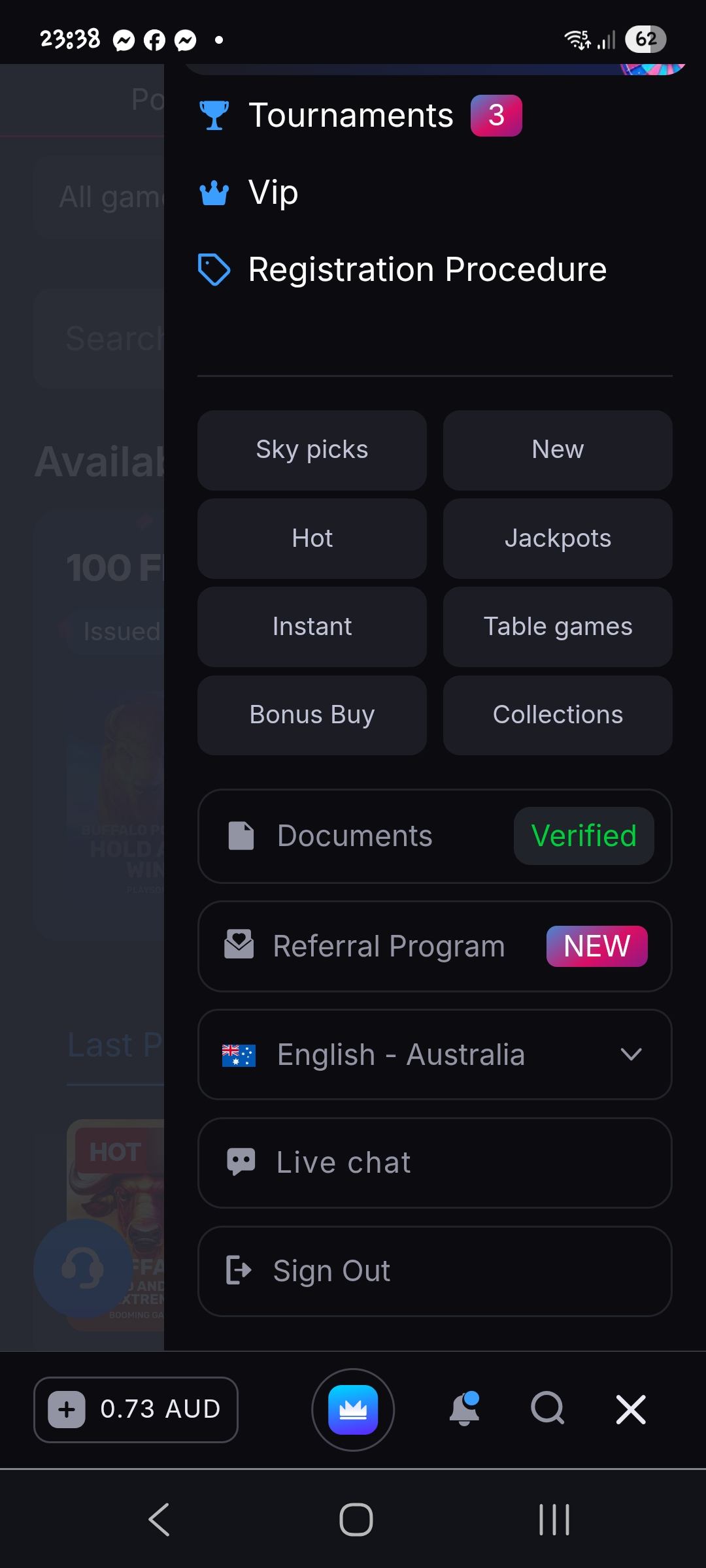Open the notifications bell
This screenshot has width=706, height=1568.
point(464,1409)
